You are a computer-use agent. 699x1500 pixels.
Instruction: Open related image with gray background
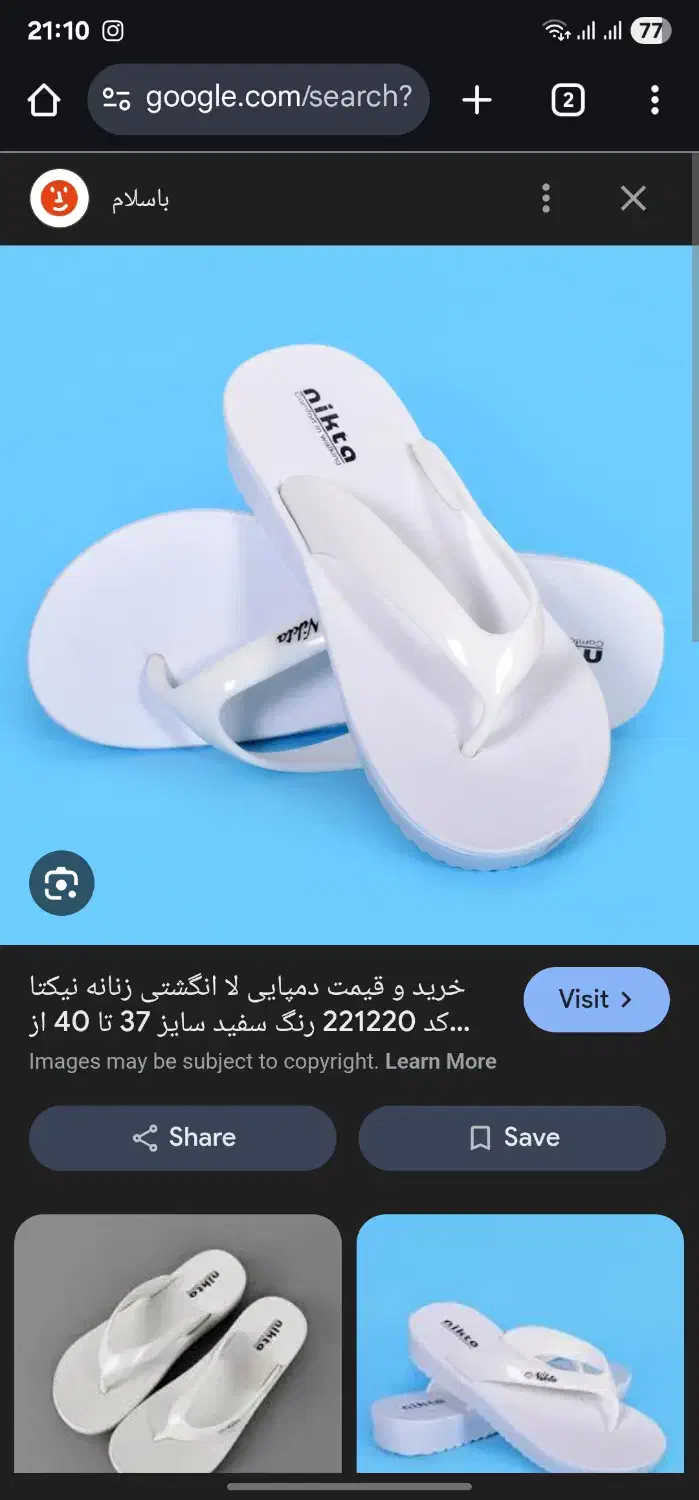[x=177, y=1345]
